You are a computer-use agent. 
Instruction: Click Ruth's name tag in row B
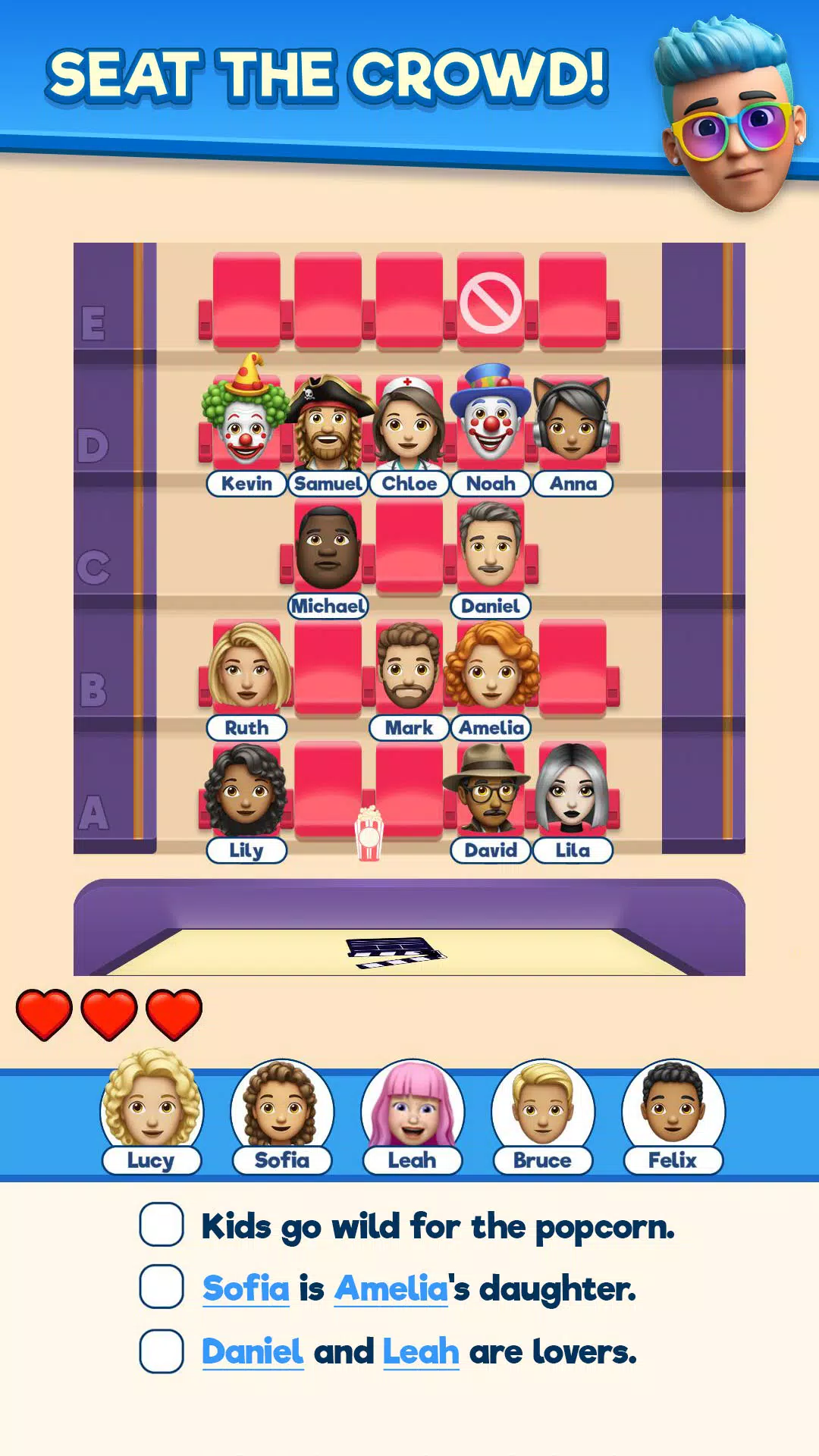(x=245, y=728)
